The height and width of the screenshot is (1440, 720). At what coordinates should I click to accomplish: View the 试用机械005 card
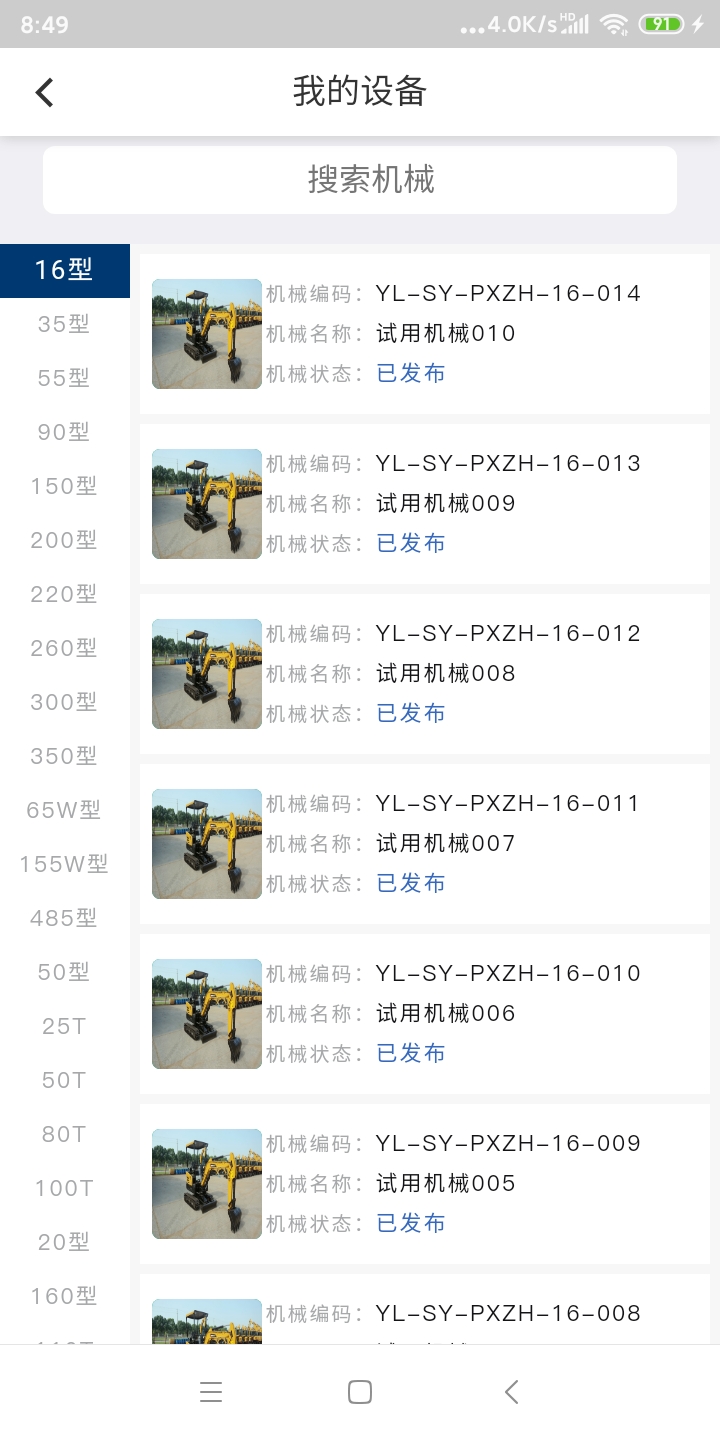click(425, 1184)
